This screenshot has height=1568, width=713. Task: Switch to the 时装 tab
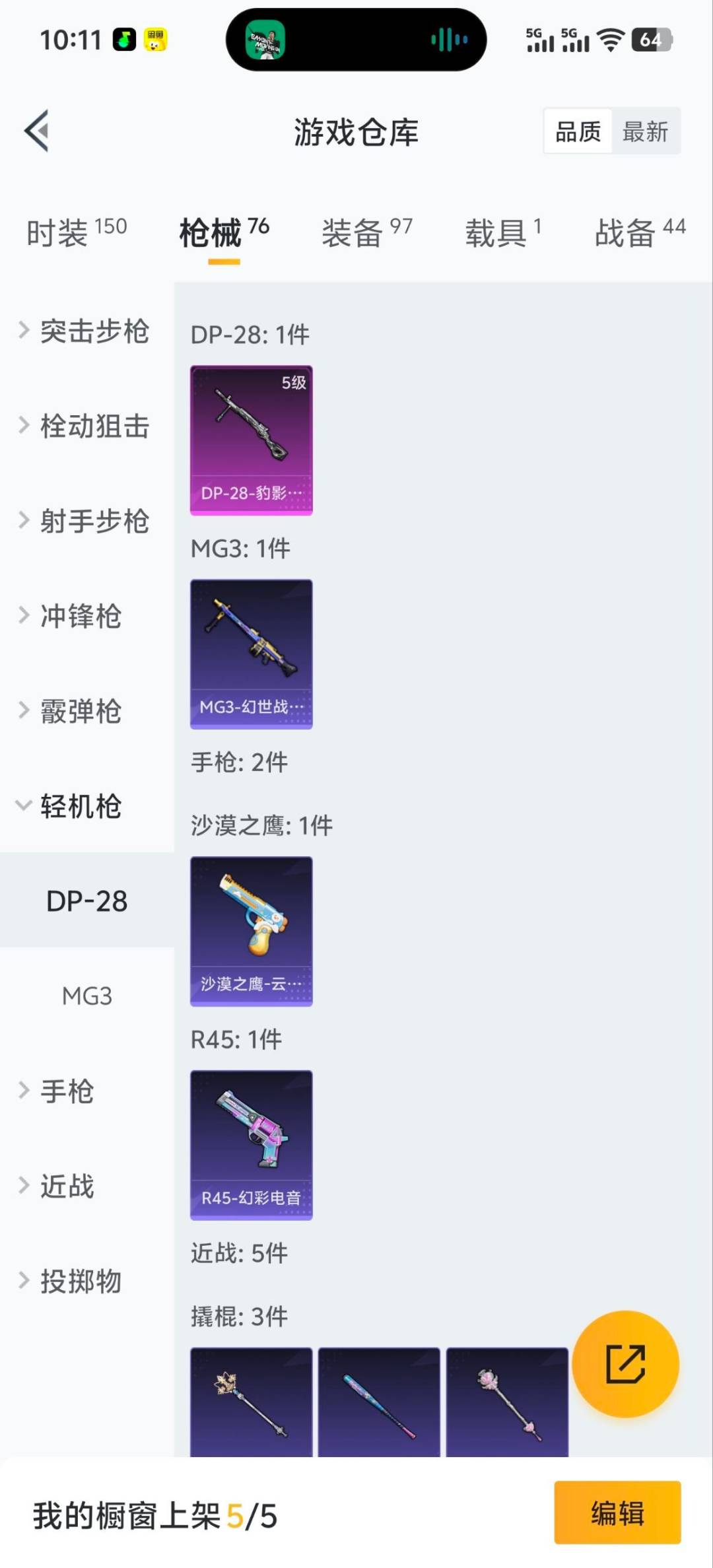[76, 232]
